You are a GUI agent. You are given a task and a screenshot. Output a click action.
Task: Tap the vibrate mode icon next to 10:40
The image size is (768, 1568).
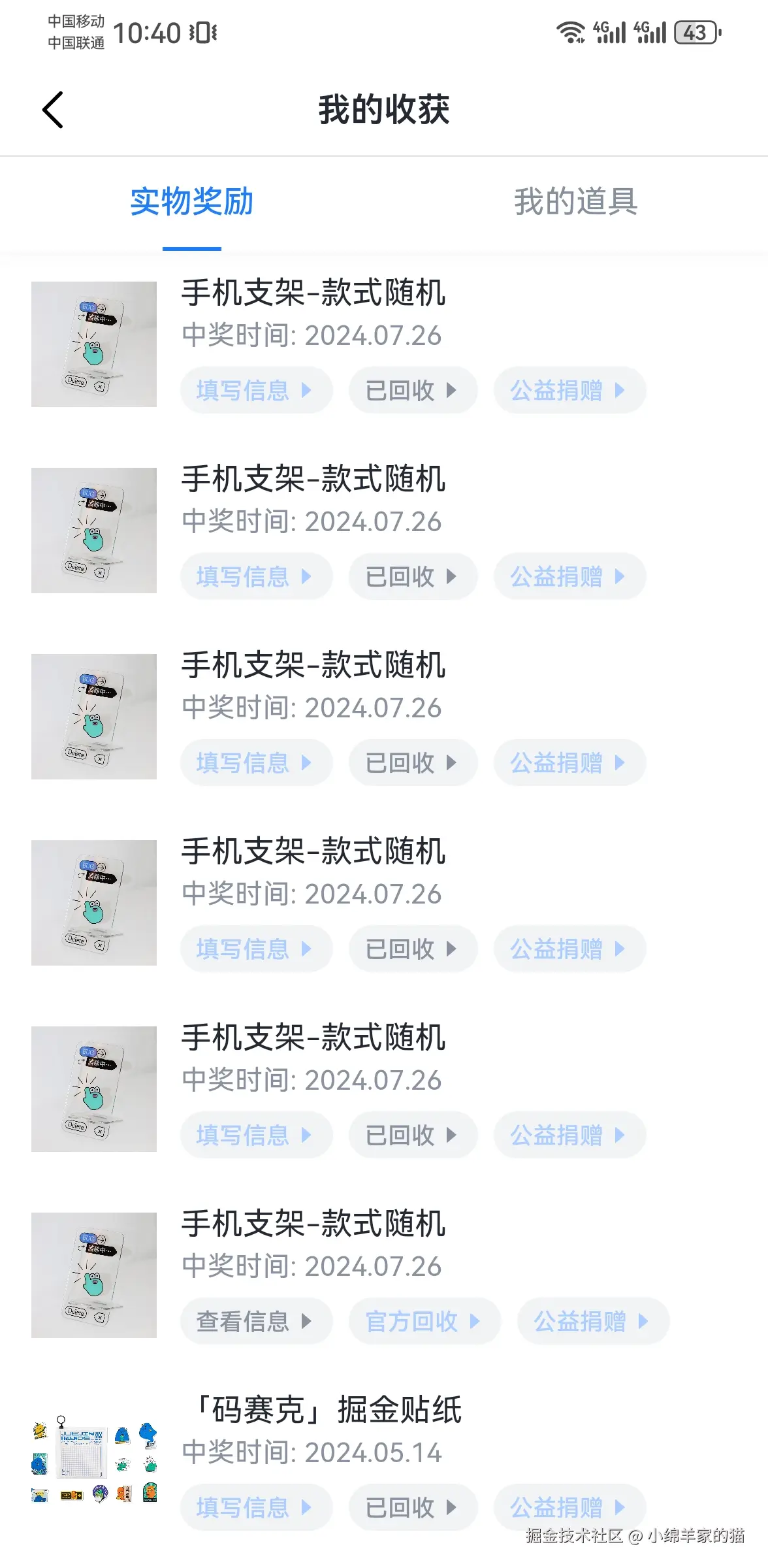click(x=206, y=31)
